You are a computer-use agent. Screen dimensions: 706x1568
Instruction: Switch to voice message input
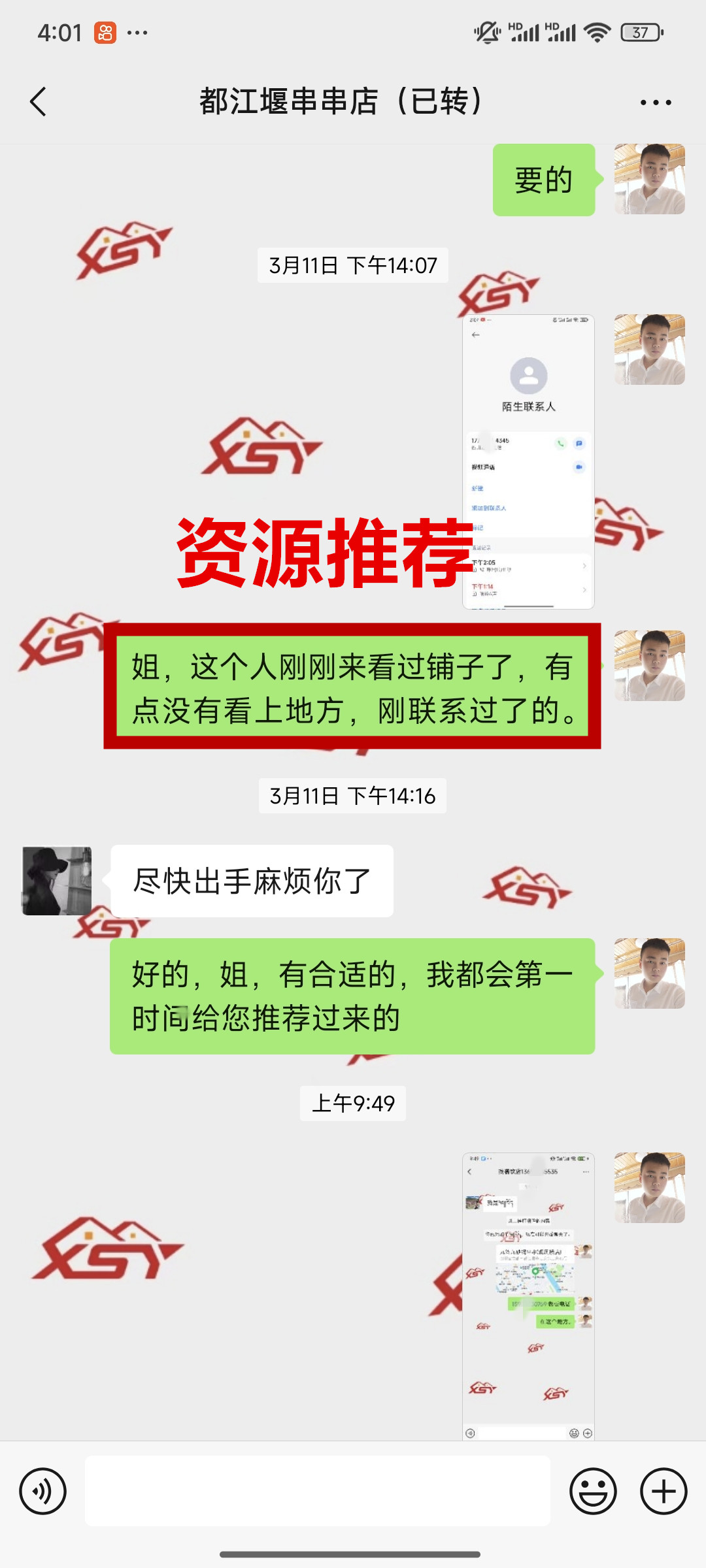click(43, 1491)
